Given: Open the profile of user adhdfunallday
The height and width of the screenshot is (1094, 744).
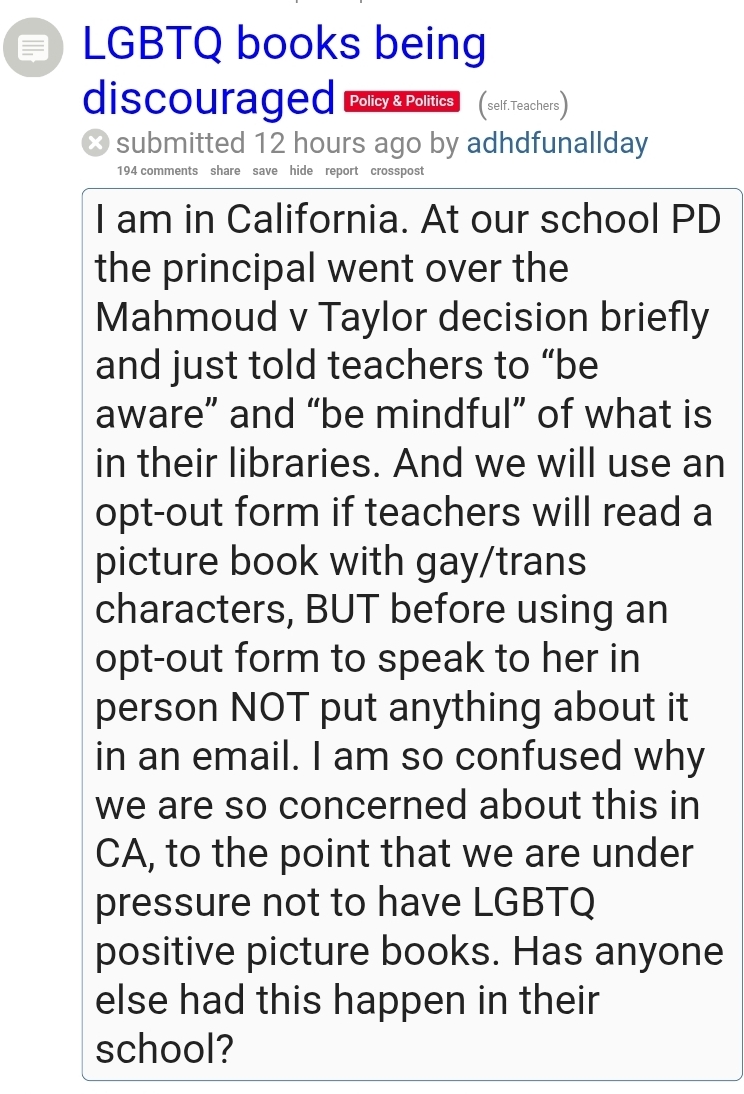Looking at the screenshot, I should [x=557, y=143].
